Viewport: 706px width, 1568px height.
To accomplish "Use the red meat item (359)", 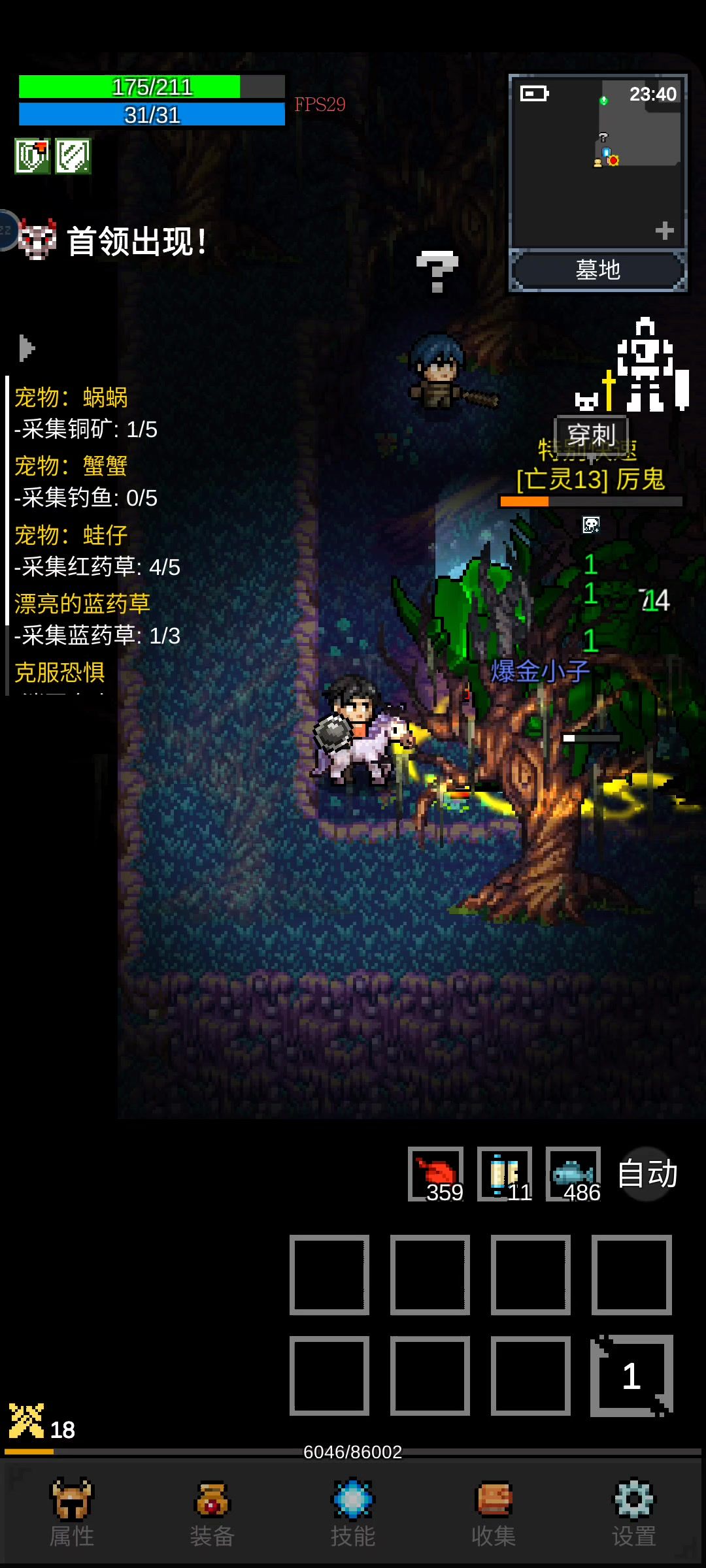I will [x=436, y=1174].
